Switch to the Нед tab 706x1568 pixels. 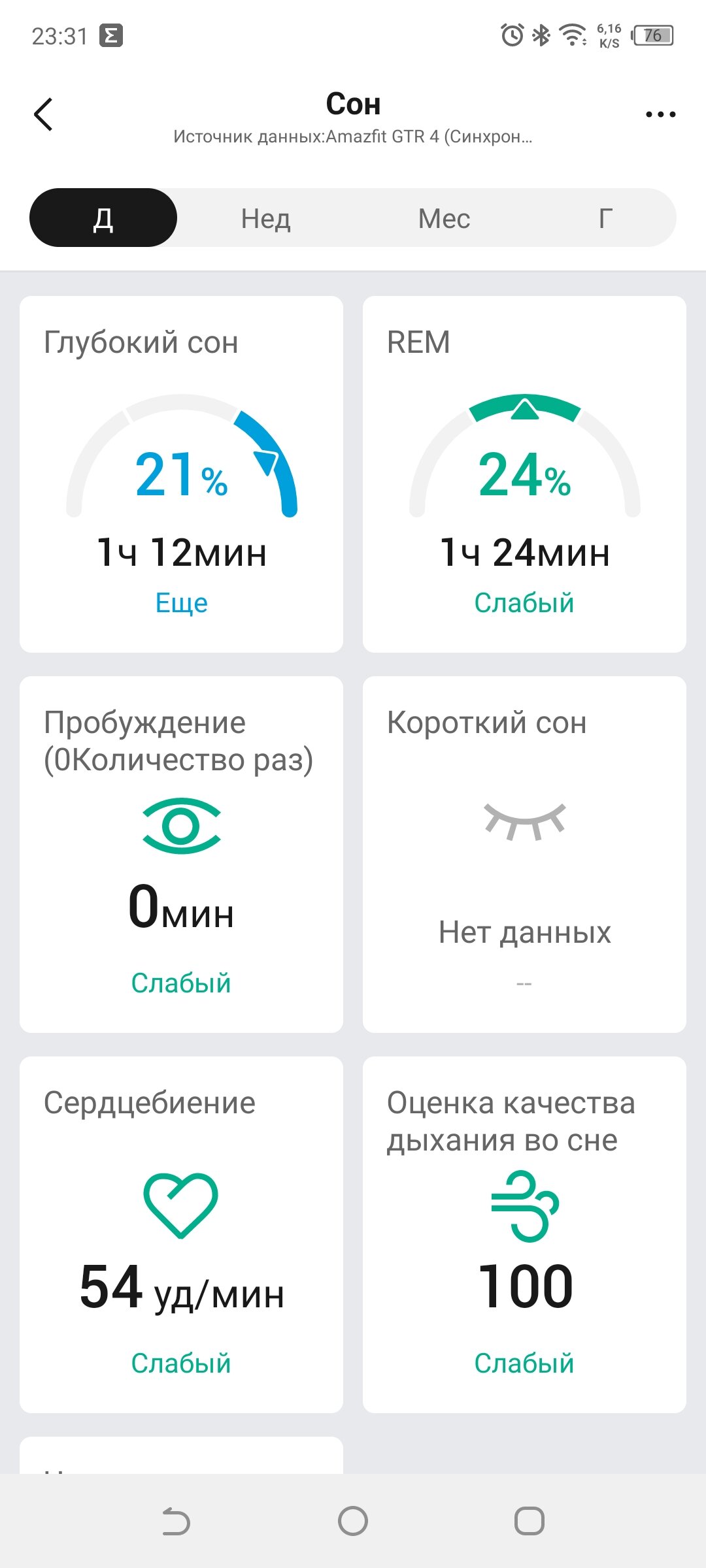pyautogui.click(x=265, y=218)
